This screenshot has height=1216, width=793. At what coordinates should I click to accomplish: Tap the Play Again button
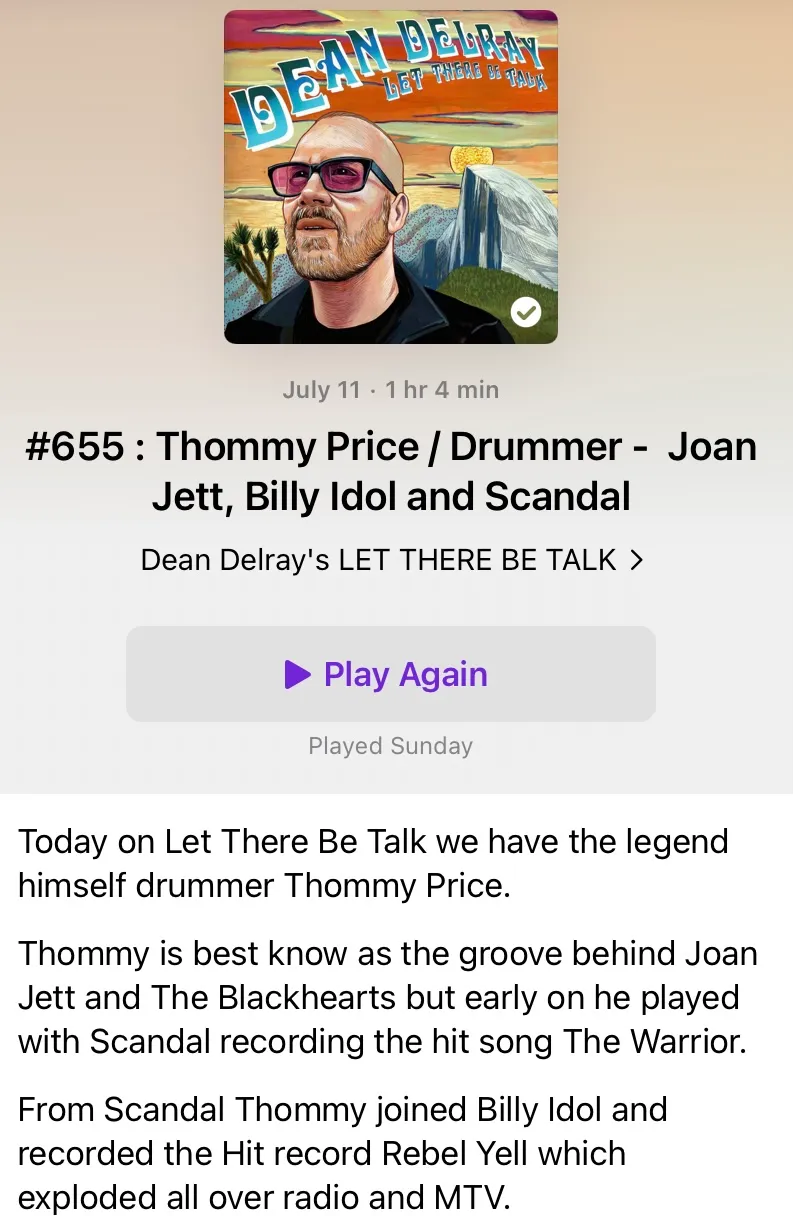click(x=390, y=674)
